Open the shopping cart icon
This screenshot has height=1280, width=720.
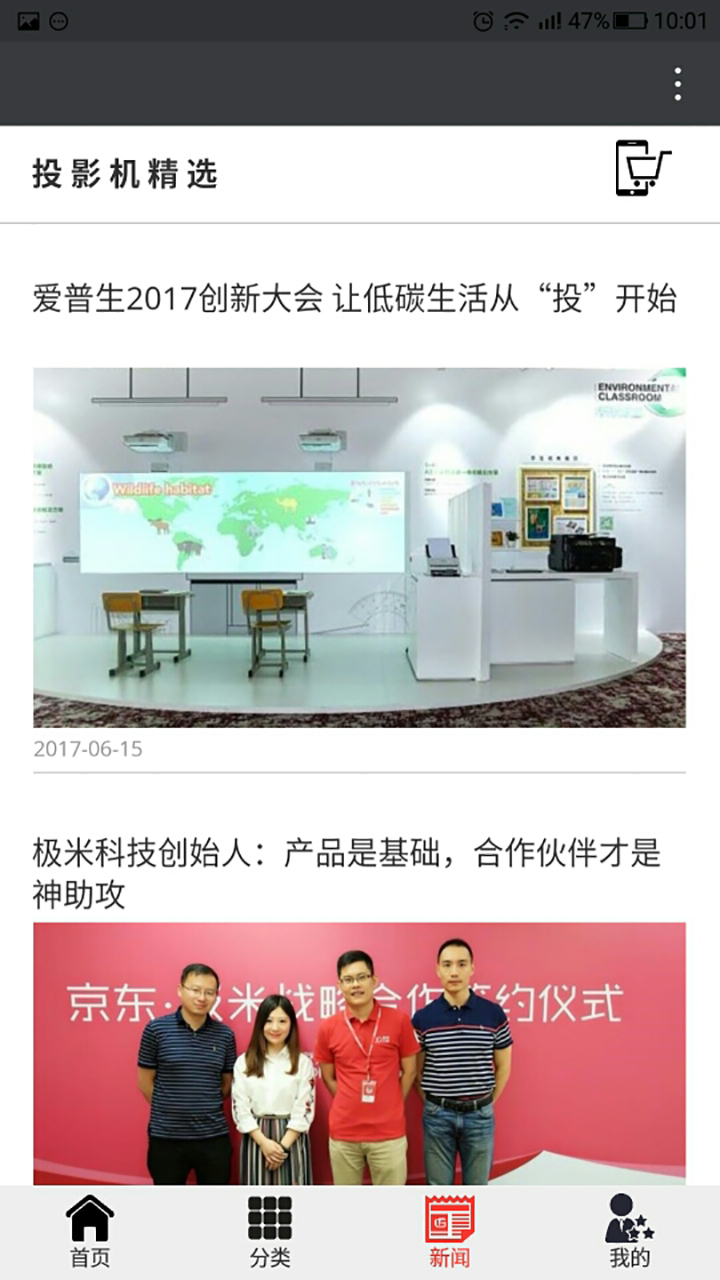(643, 168)
